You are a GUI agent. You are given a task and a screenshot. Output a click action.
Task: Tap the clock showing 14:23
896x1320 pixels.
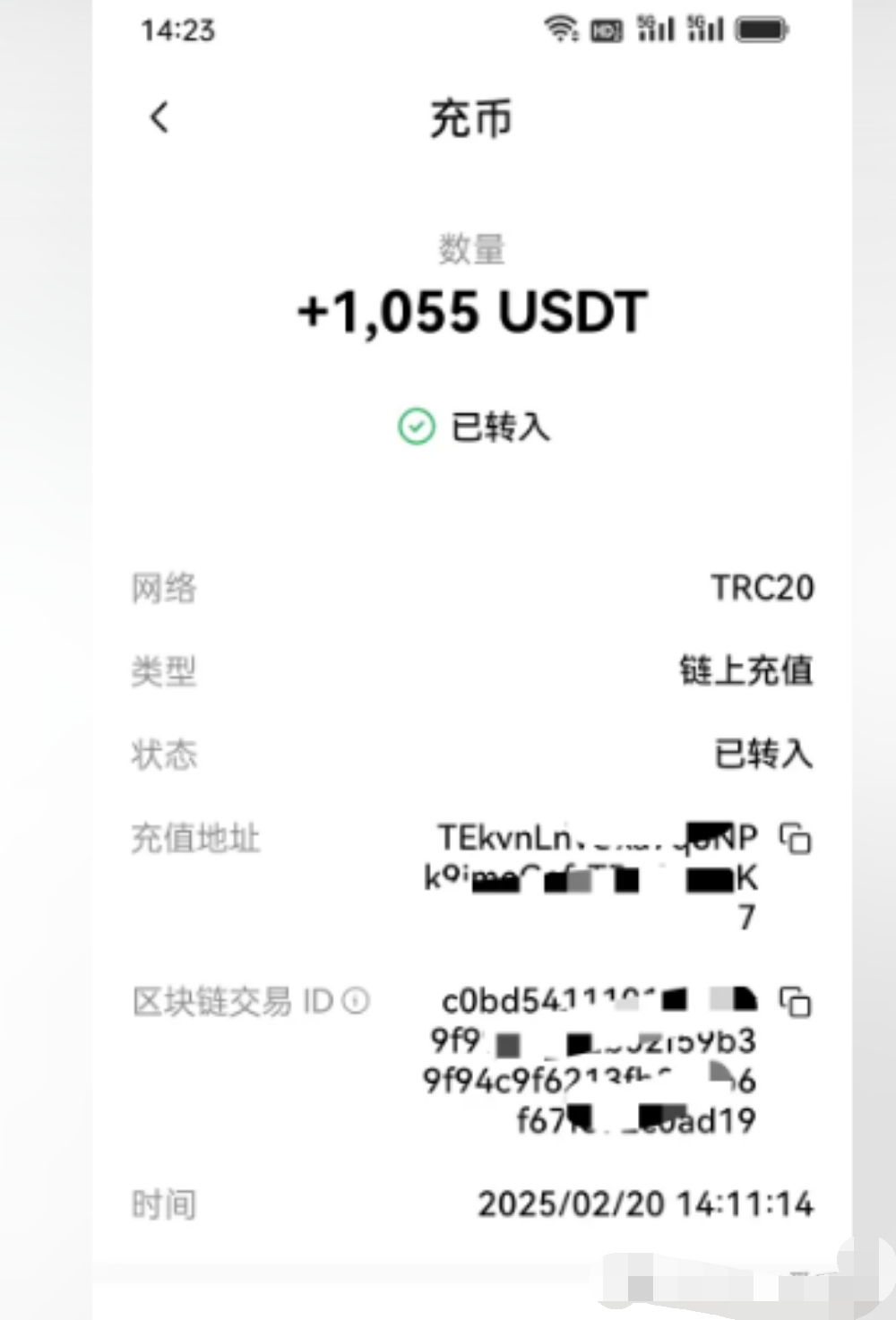tap(177, 31)
